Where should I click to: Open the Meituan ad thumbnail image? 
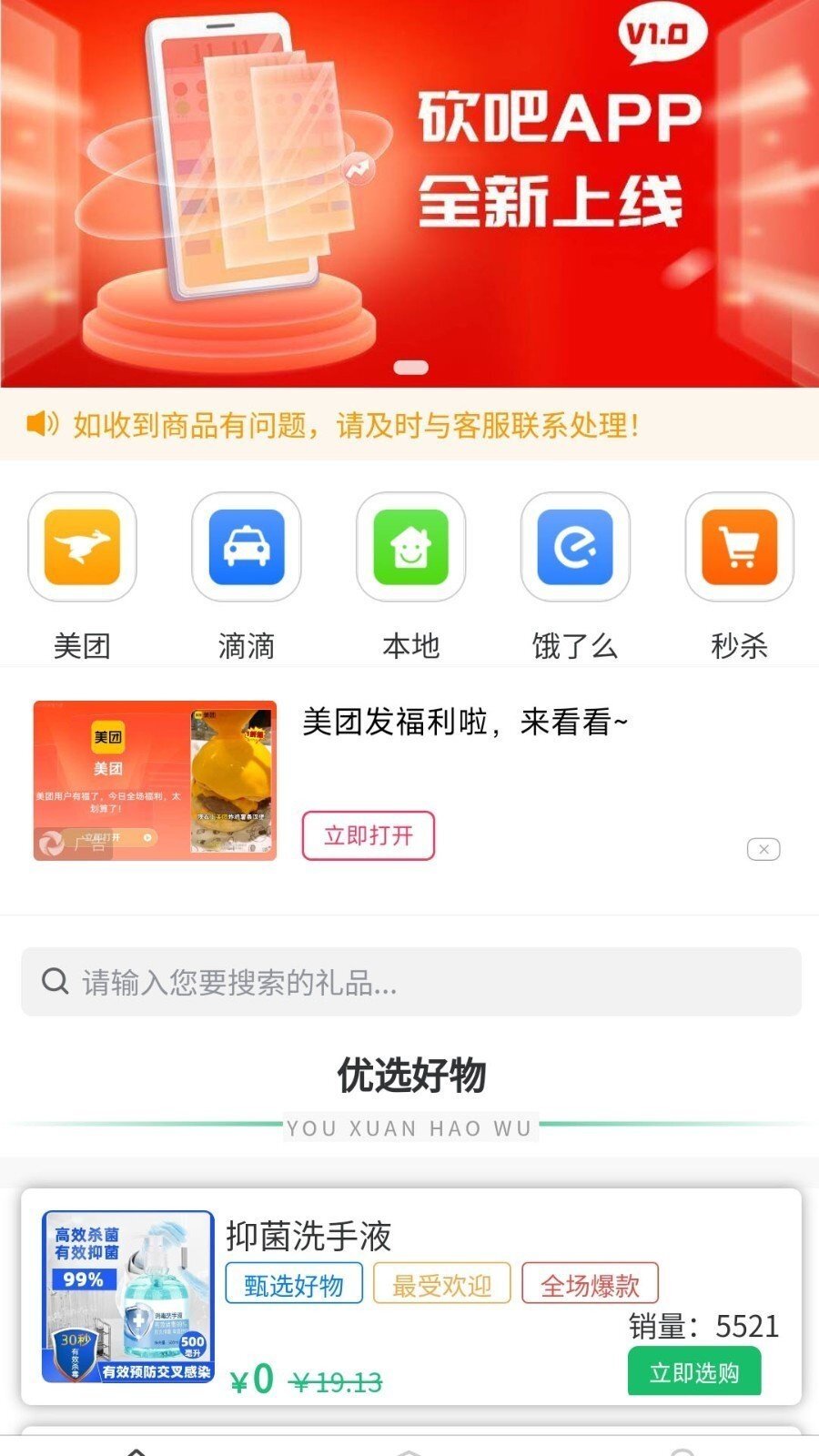click(156, 778)
